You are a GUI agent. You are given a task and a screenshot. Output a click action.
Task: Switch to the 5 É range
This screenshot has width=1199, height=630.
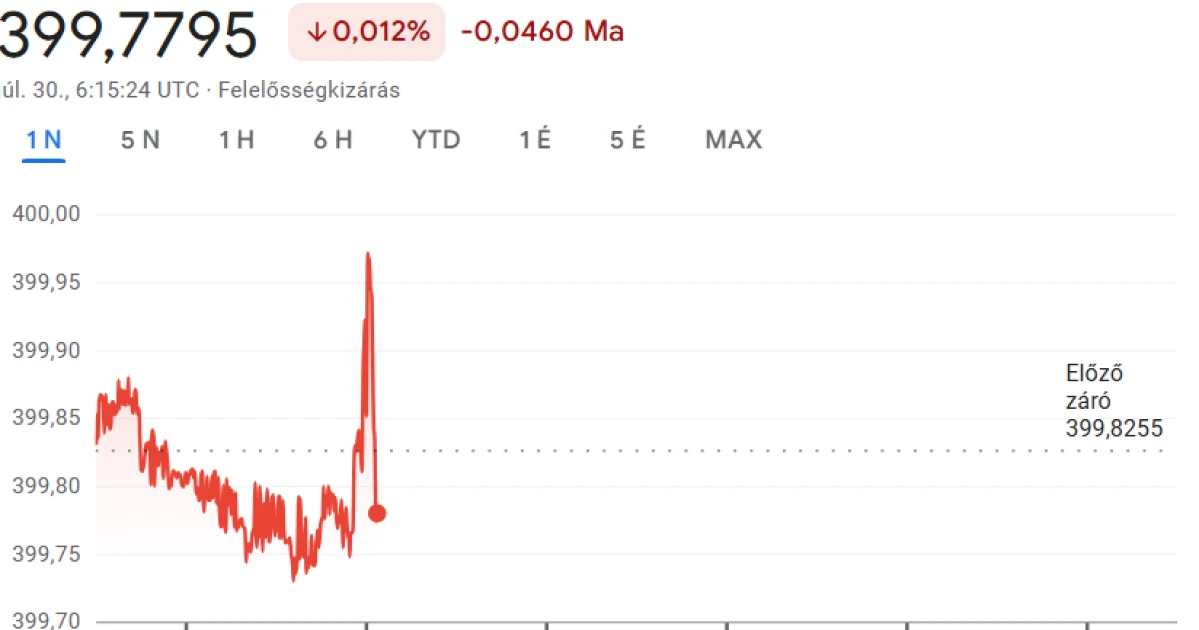click(x=628, y=140)
